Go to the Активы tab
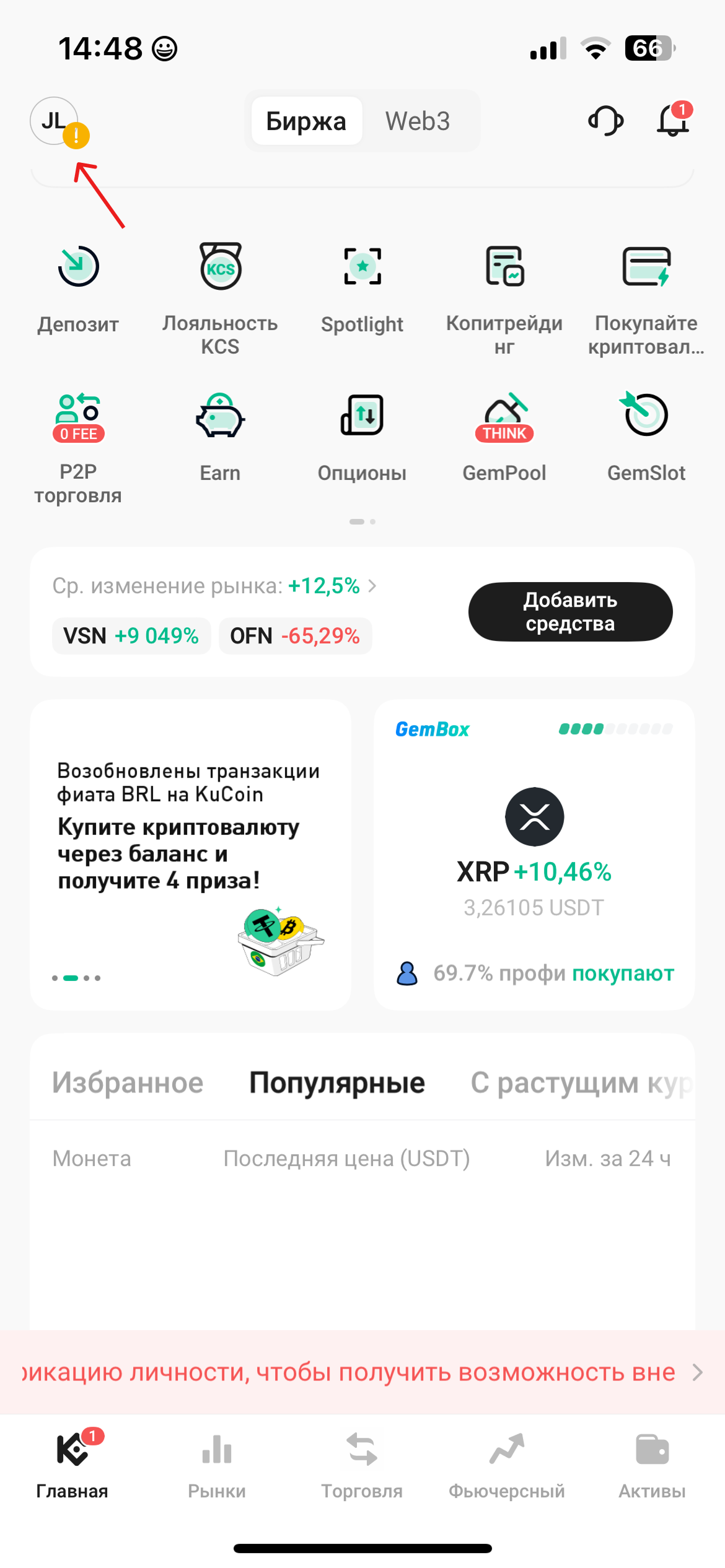 click(652, 1465)
